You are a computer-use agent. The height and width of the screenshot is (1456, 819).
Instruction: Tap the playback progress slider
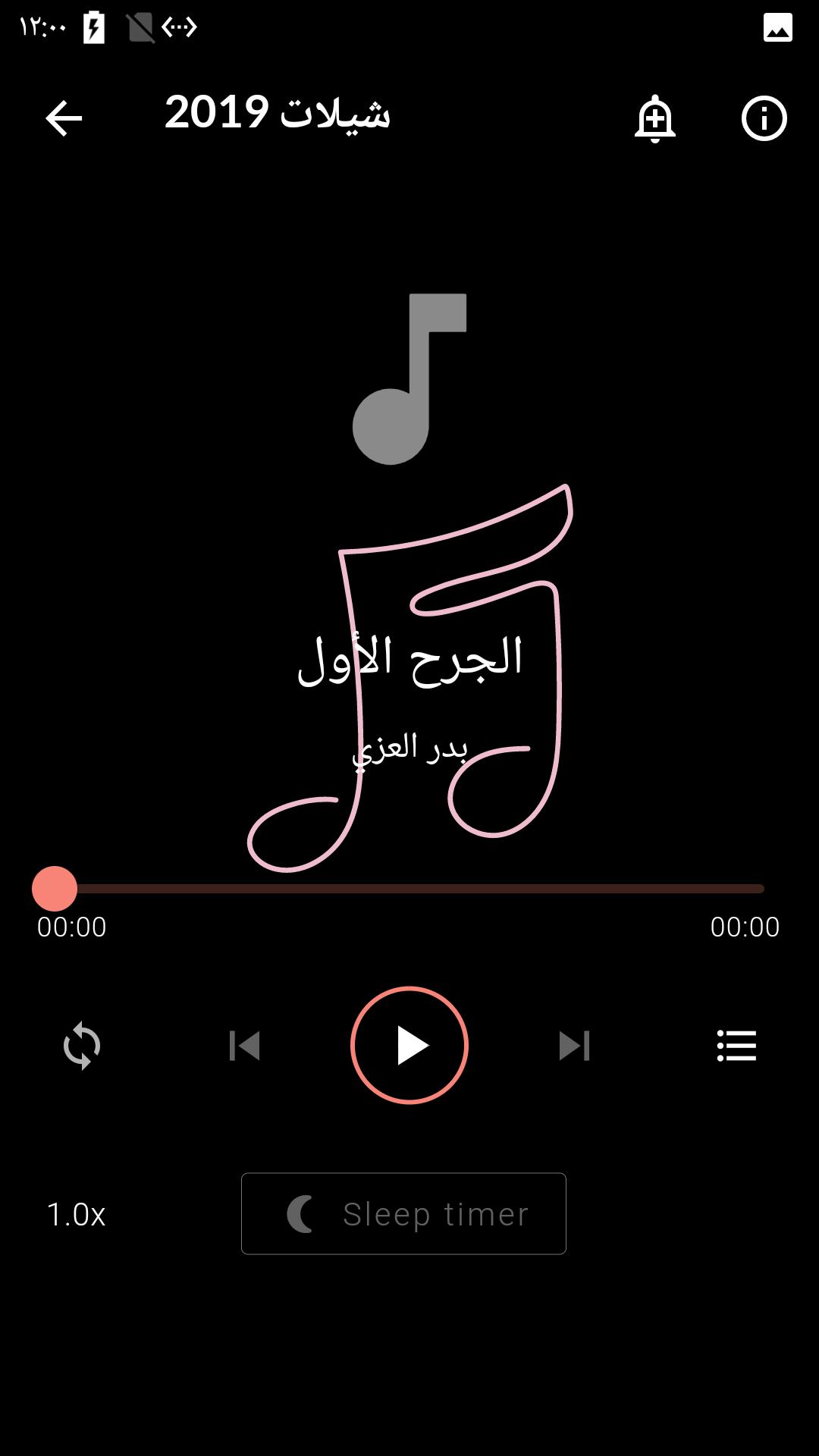(409, 889)
